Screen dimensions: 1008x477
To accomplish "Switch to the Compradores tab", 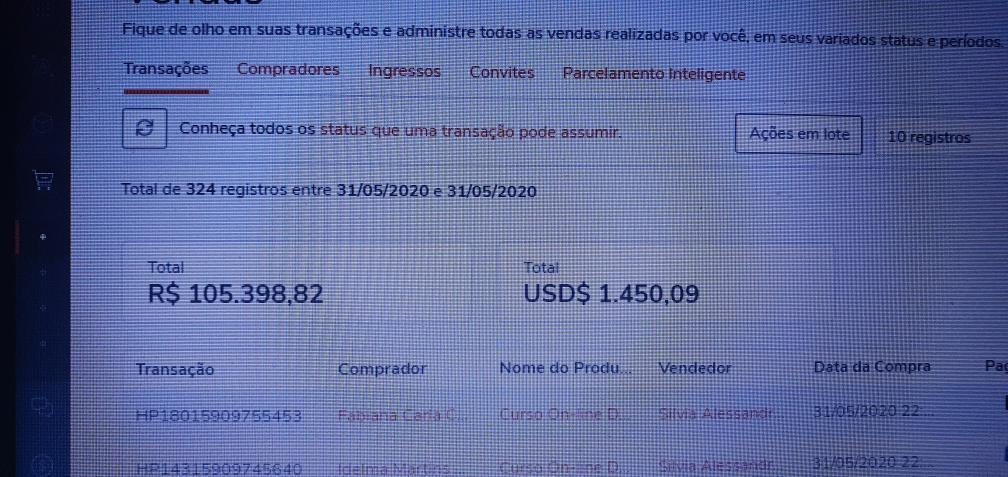I will [x=288, y=70].
